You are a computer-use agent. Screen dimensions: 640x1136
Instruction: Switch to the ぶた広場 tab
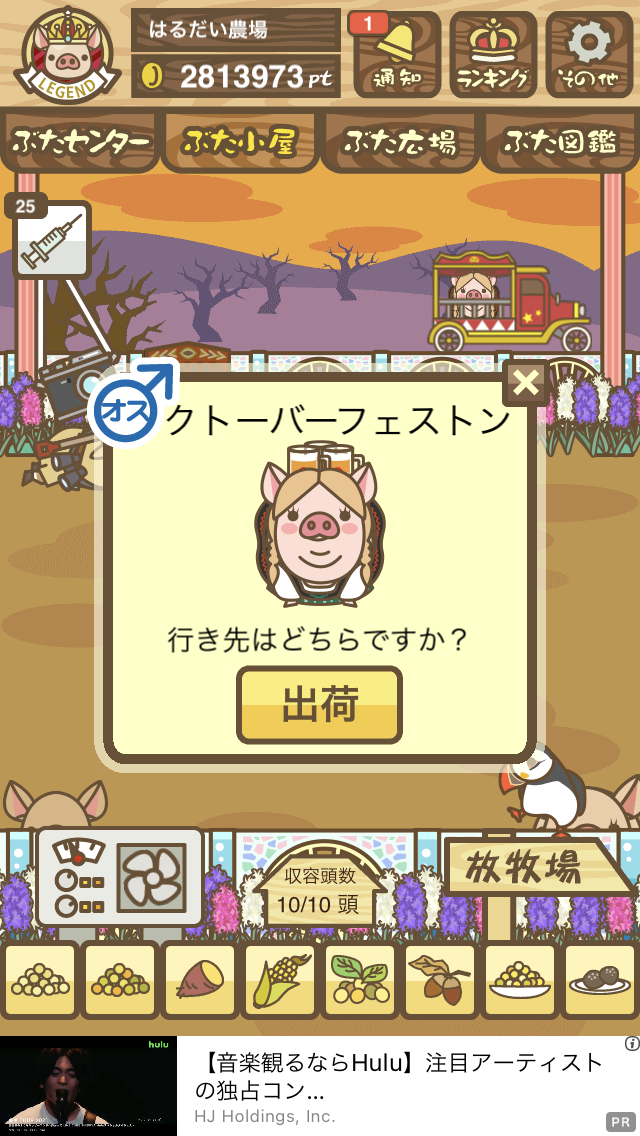(x=400, y=141)
